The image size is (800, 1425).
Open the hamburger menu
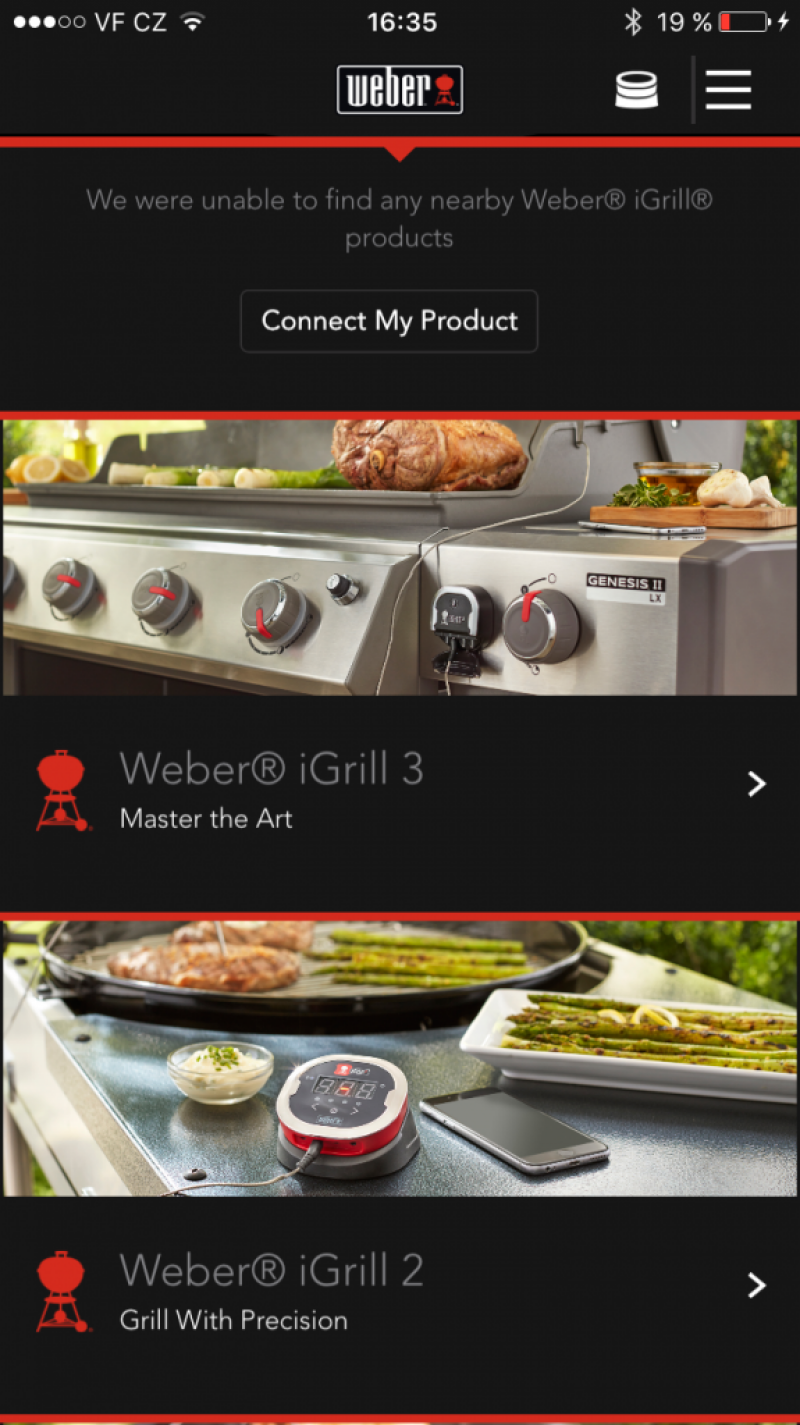(x=728, y=90)
